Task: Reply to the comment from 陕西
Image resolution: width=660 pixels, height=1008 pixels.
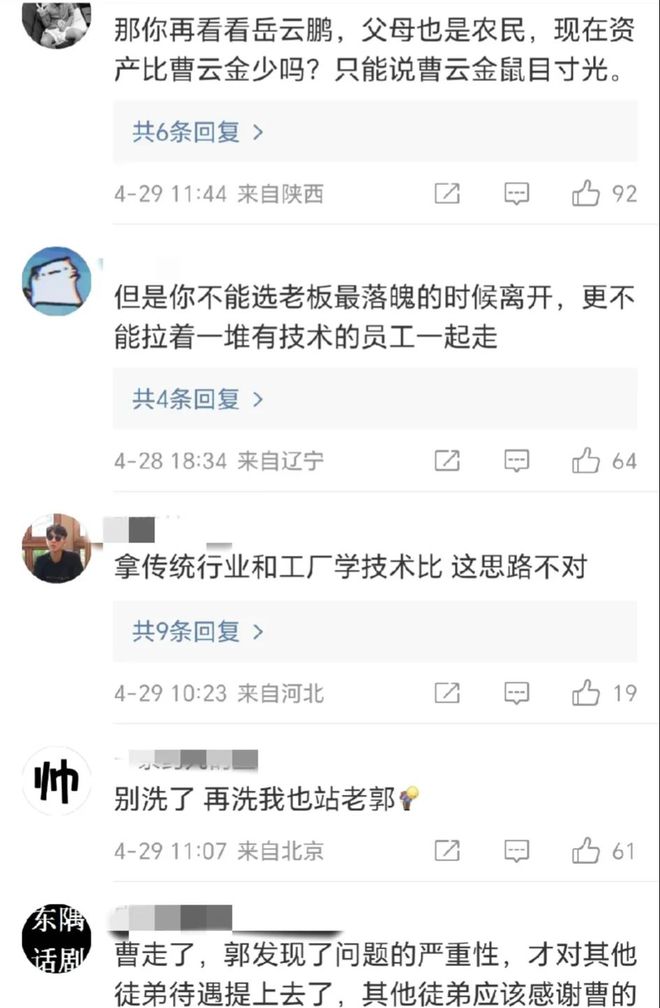Action: pos(516,194)
